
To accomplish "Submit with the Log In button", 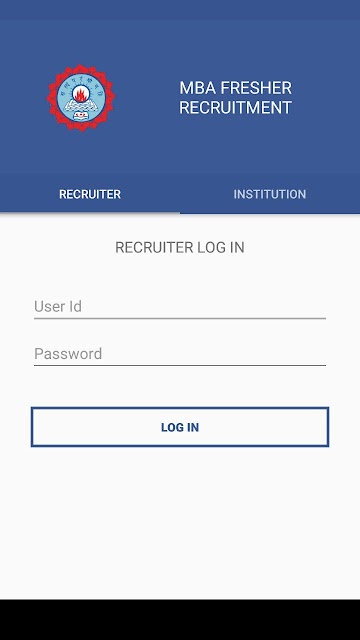I will pyautogui.click(x=180, y=427).
